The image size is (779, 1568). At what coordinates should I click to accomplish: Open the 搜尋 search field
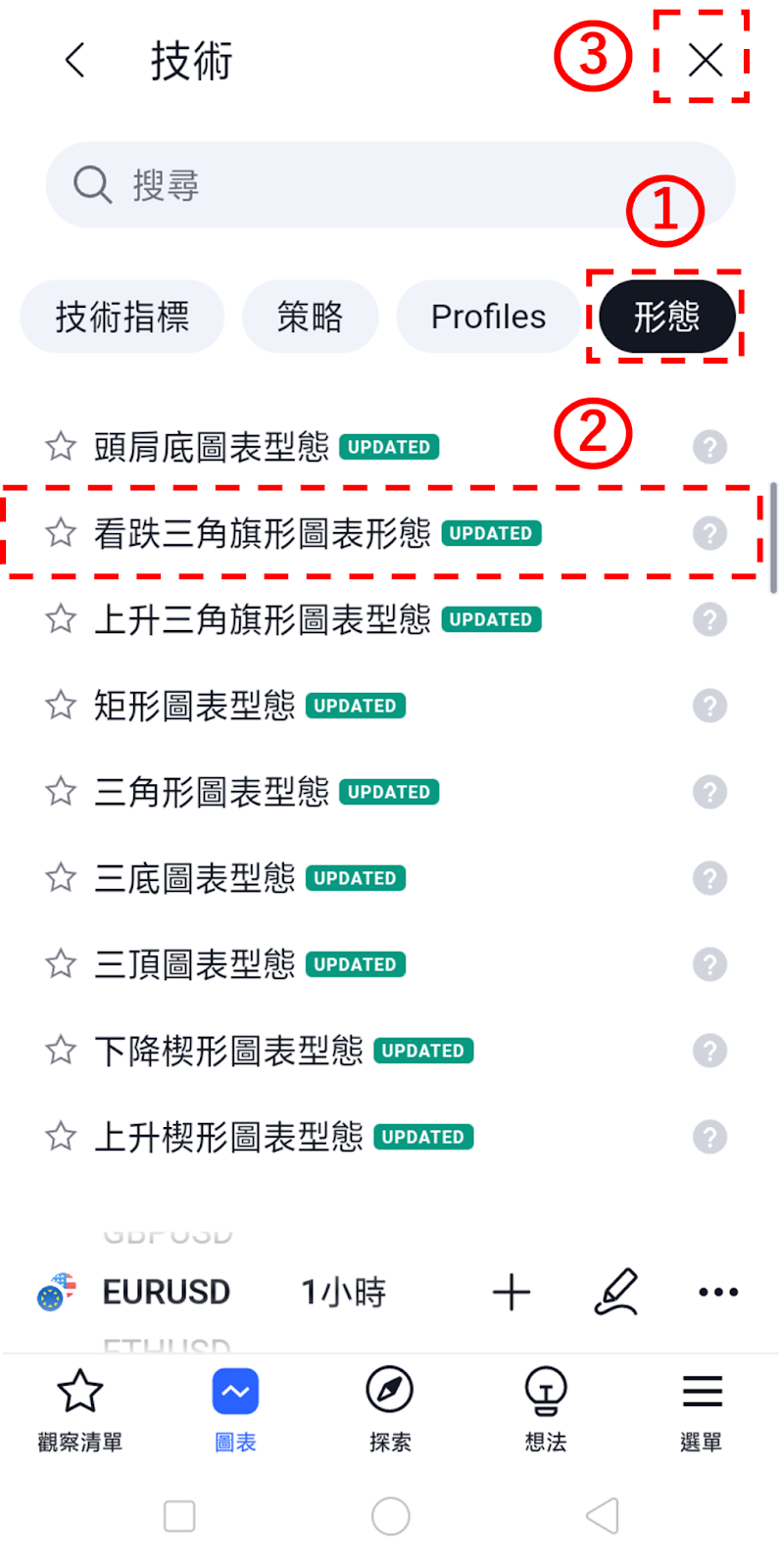(x=390, y=185)
